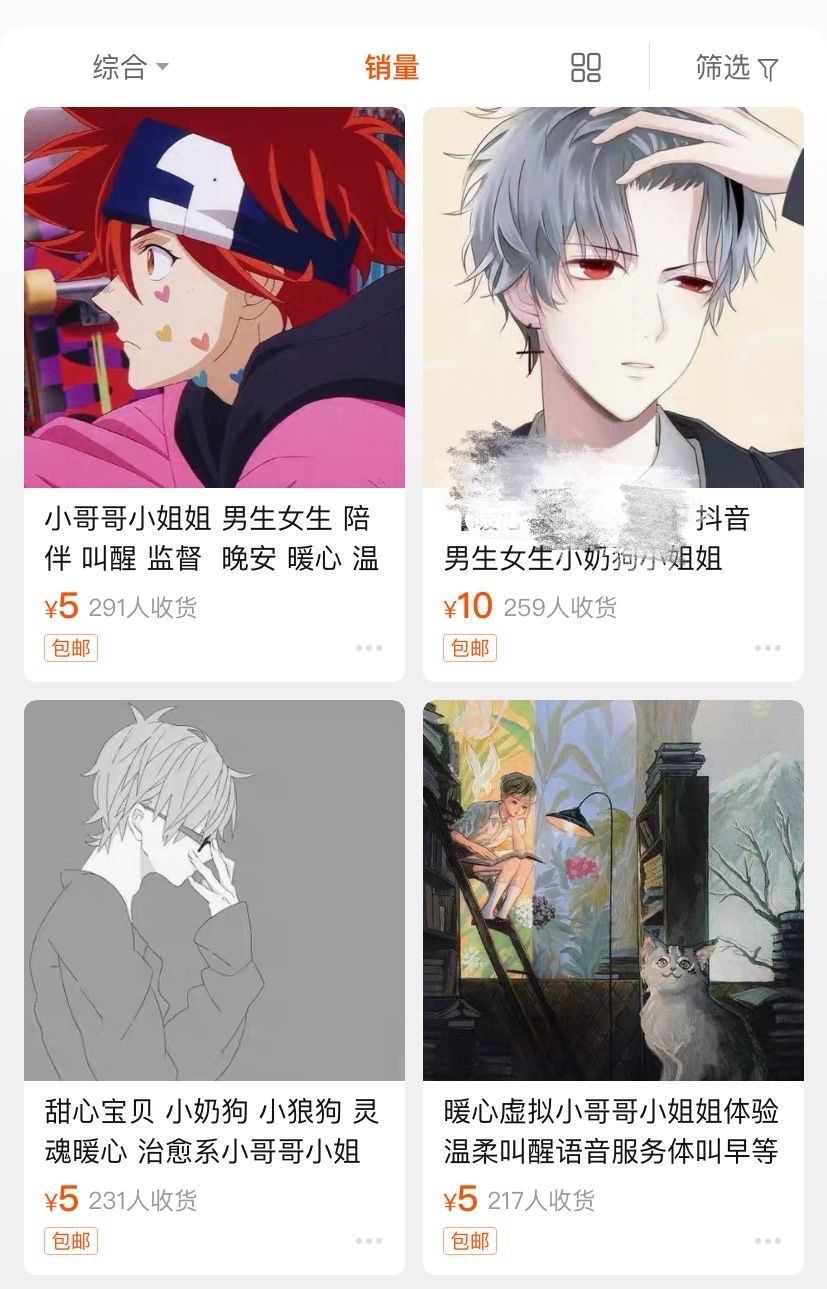Open the ¥10 listing with 259人收货
Screen dimensions: 827x1289
coord(613,298)
